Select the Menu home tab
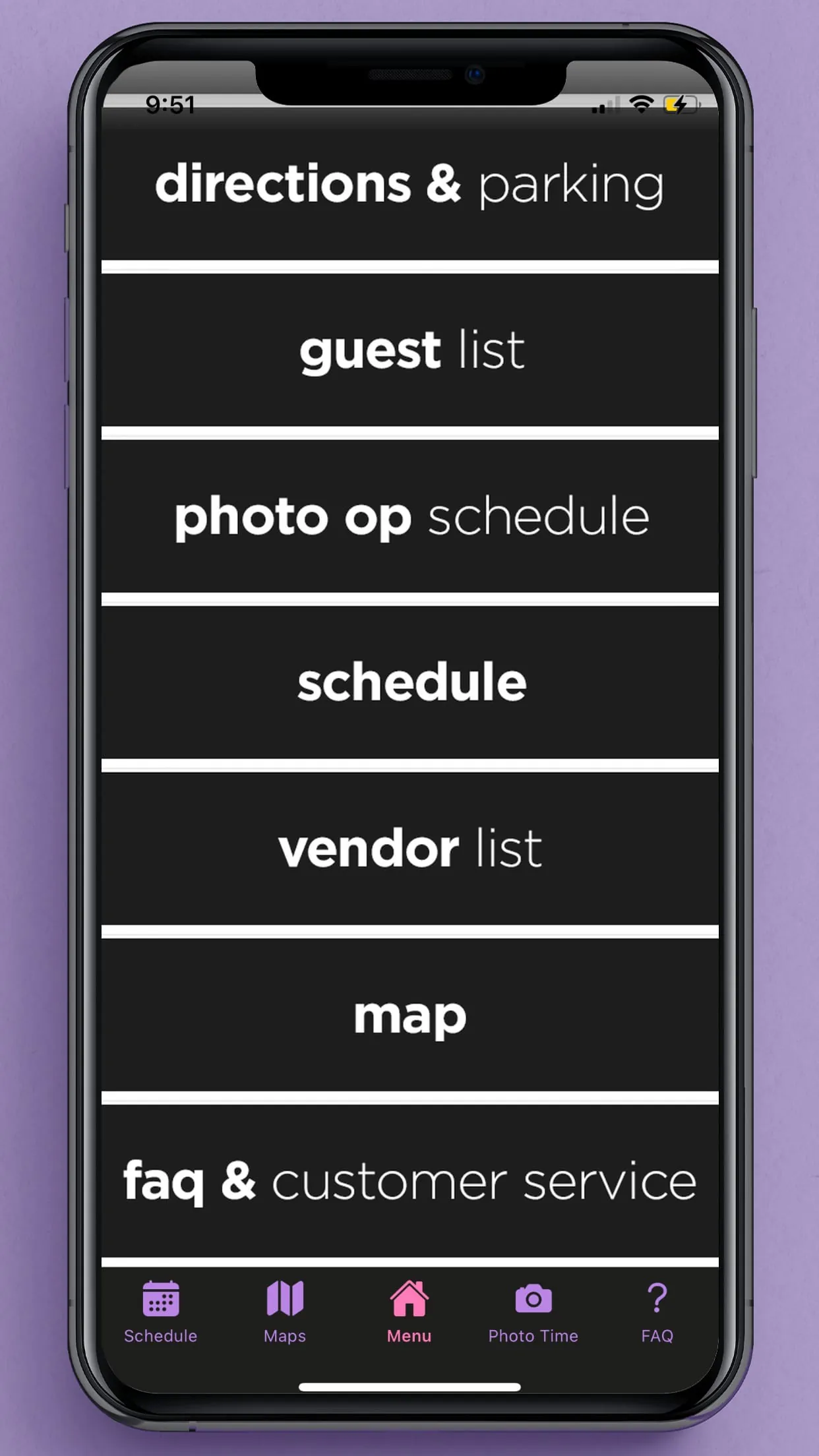The width and height of the screenshot is (819, 1456). pyautogui.click(x=409, y=1312)
